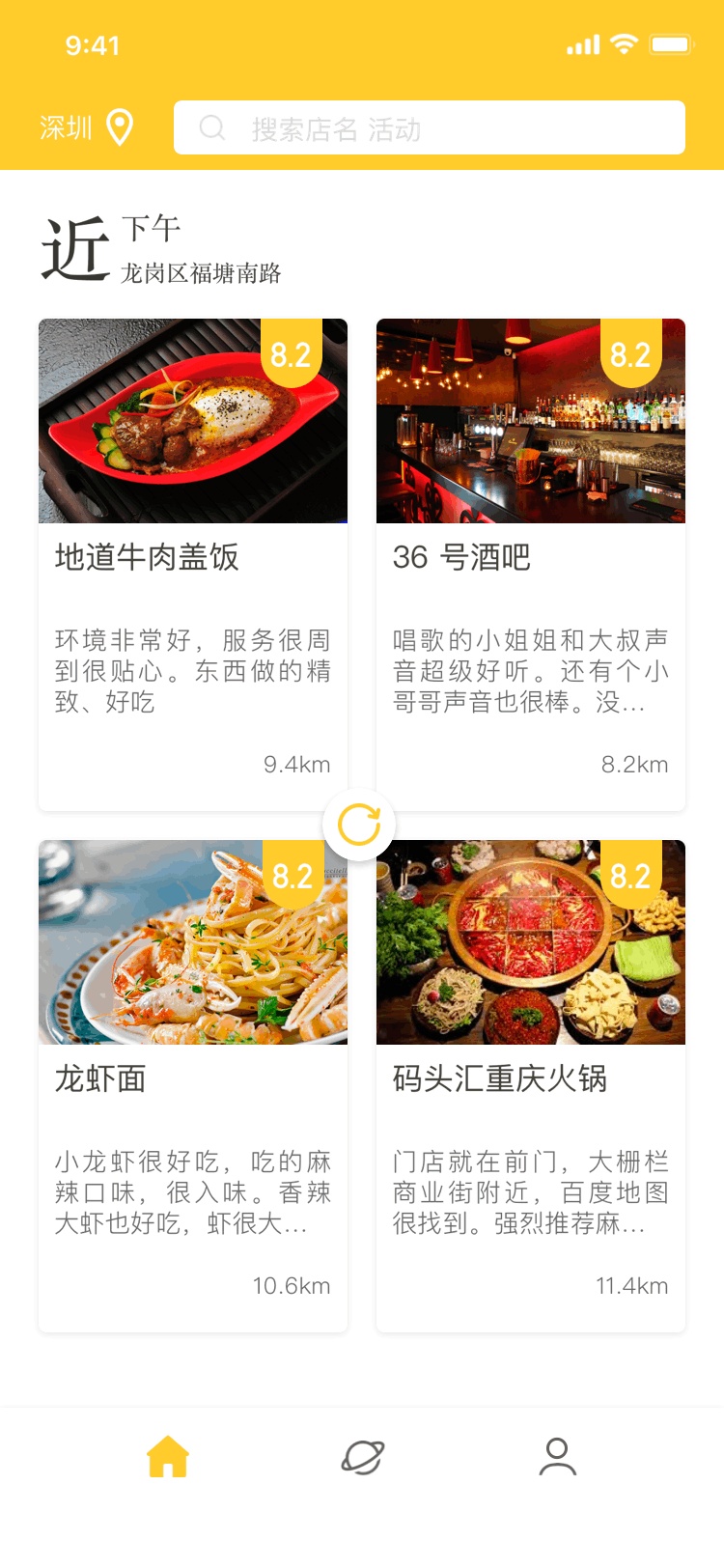This screenshot has height=1568, width=724.
Task: Open the 地道牛肉盖饭 restaurant card
Action: click(x=193, y=565)
